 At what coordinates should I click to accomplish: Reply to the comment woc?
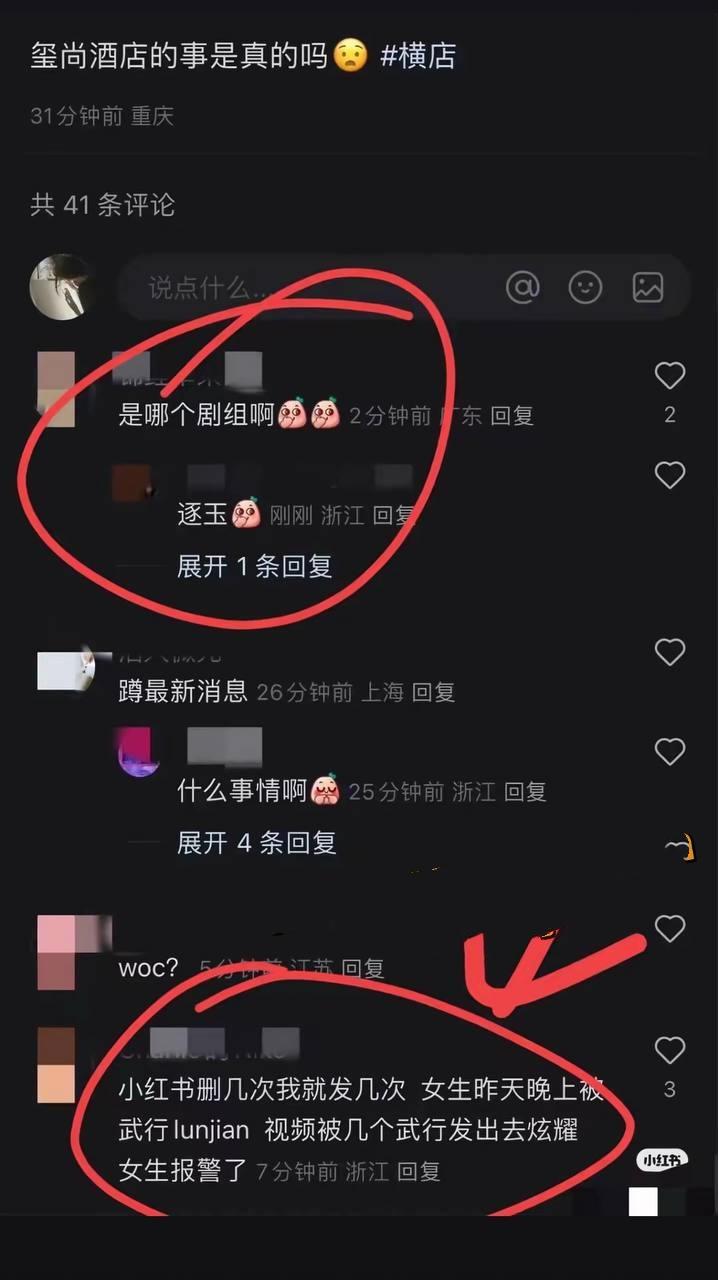(363, 968)
